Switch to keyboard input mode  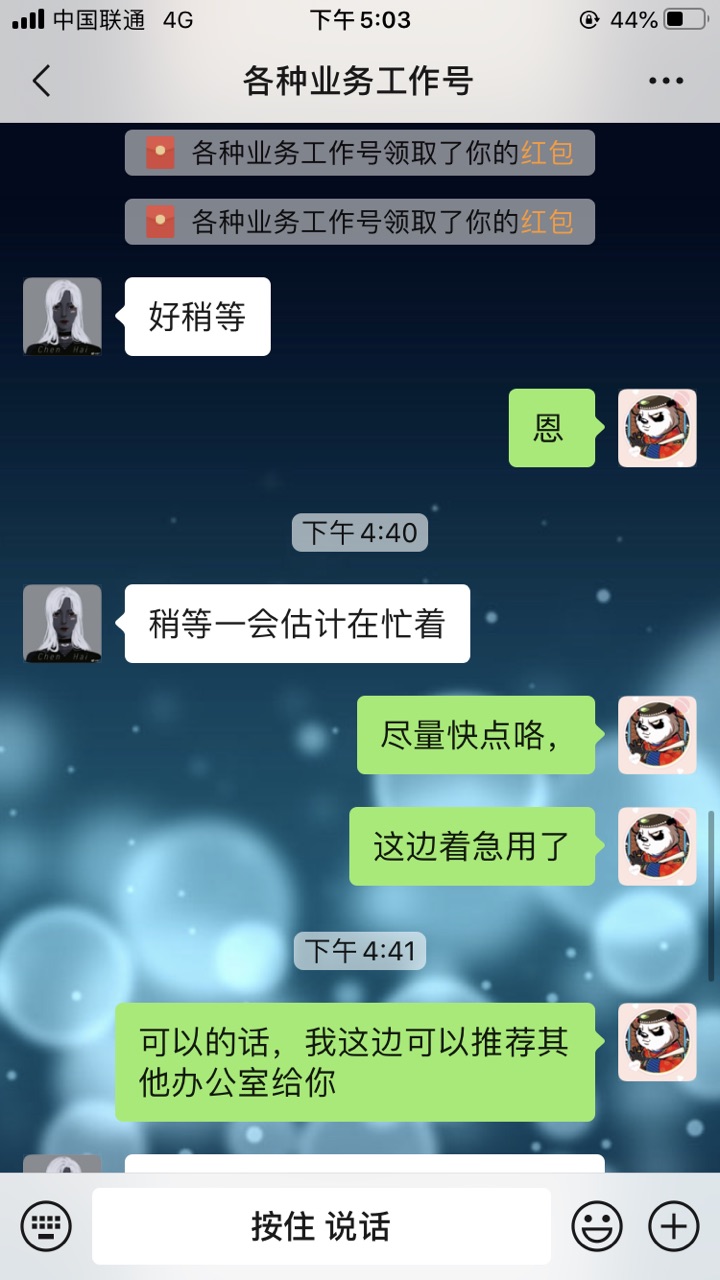[46, 1226]
